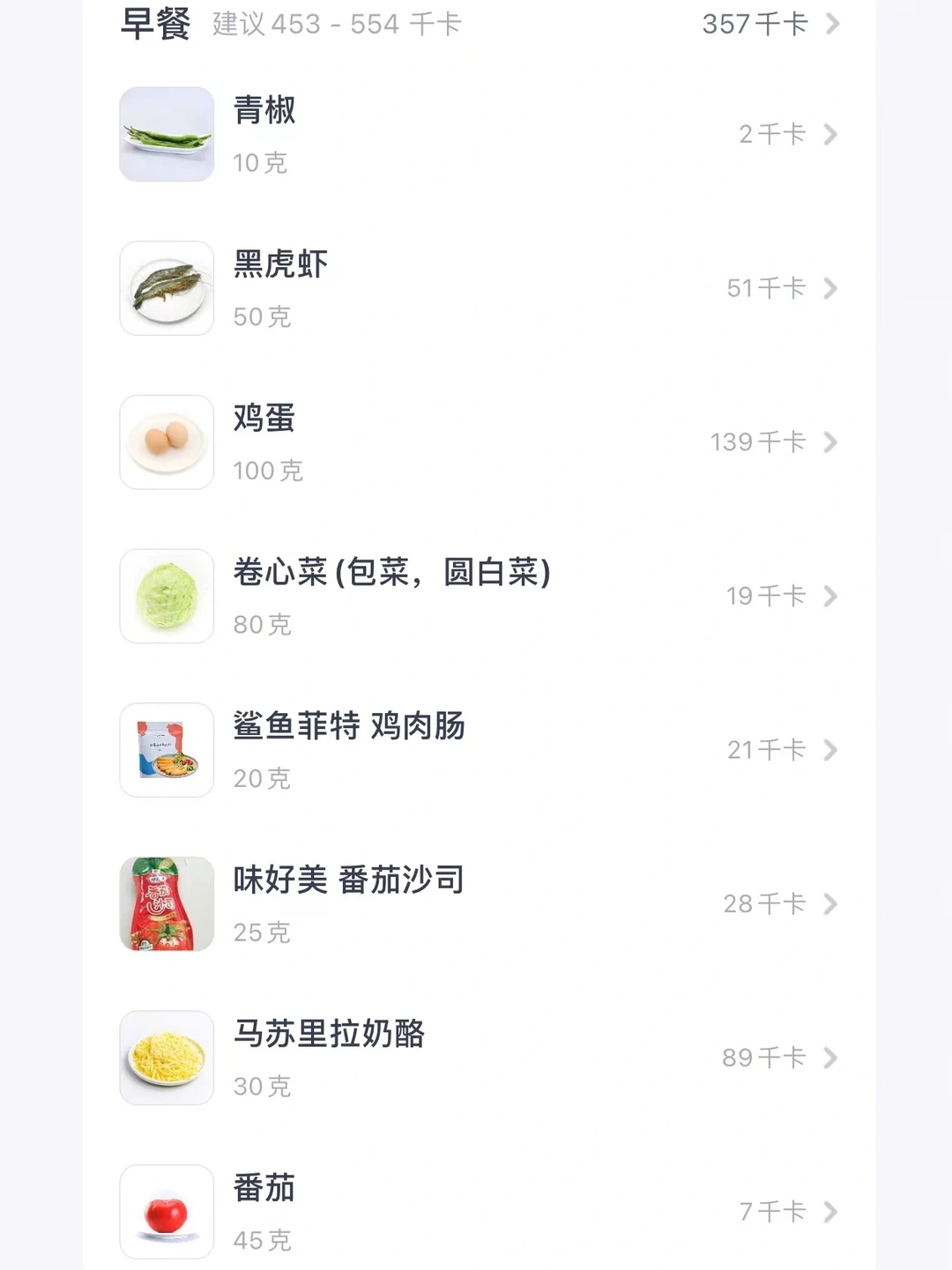The width and height of the screenshot is (952, 1270).
Task: Open the 味好美 番茄沙司 entry
Action: click(480, 904)
